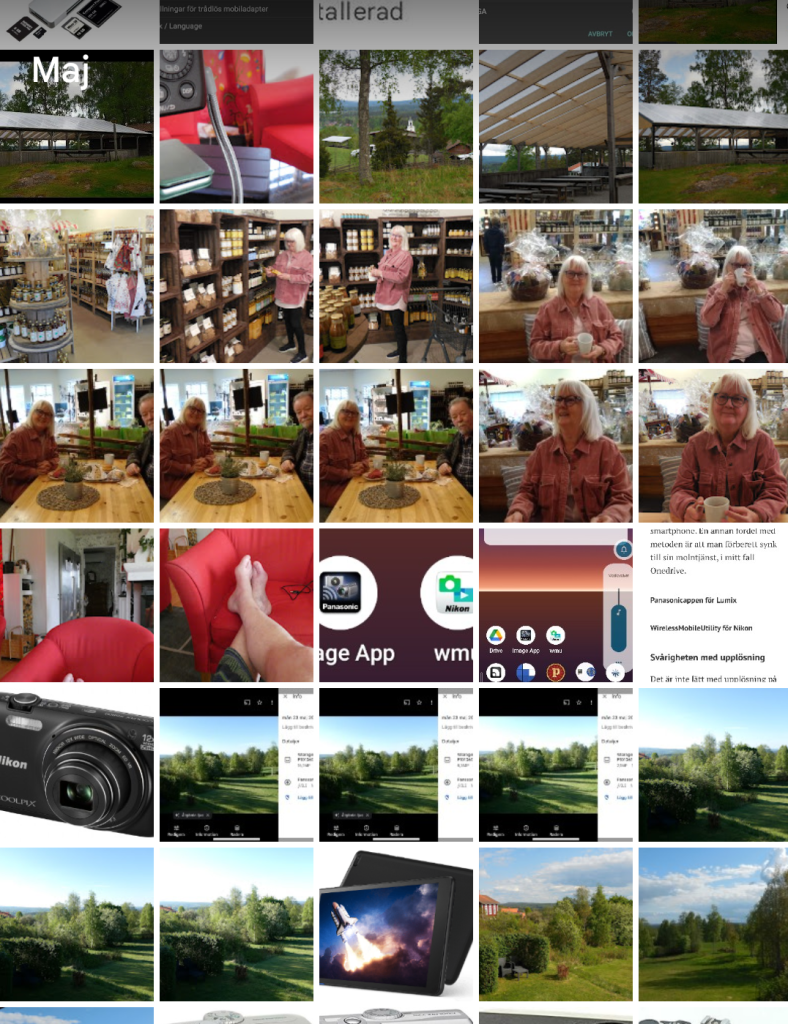View the photo of the woman beside the shopping cart

[396, 285]
